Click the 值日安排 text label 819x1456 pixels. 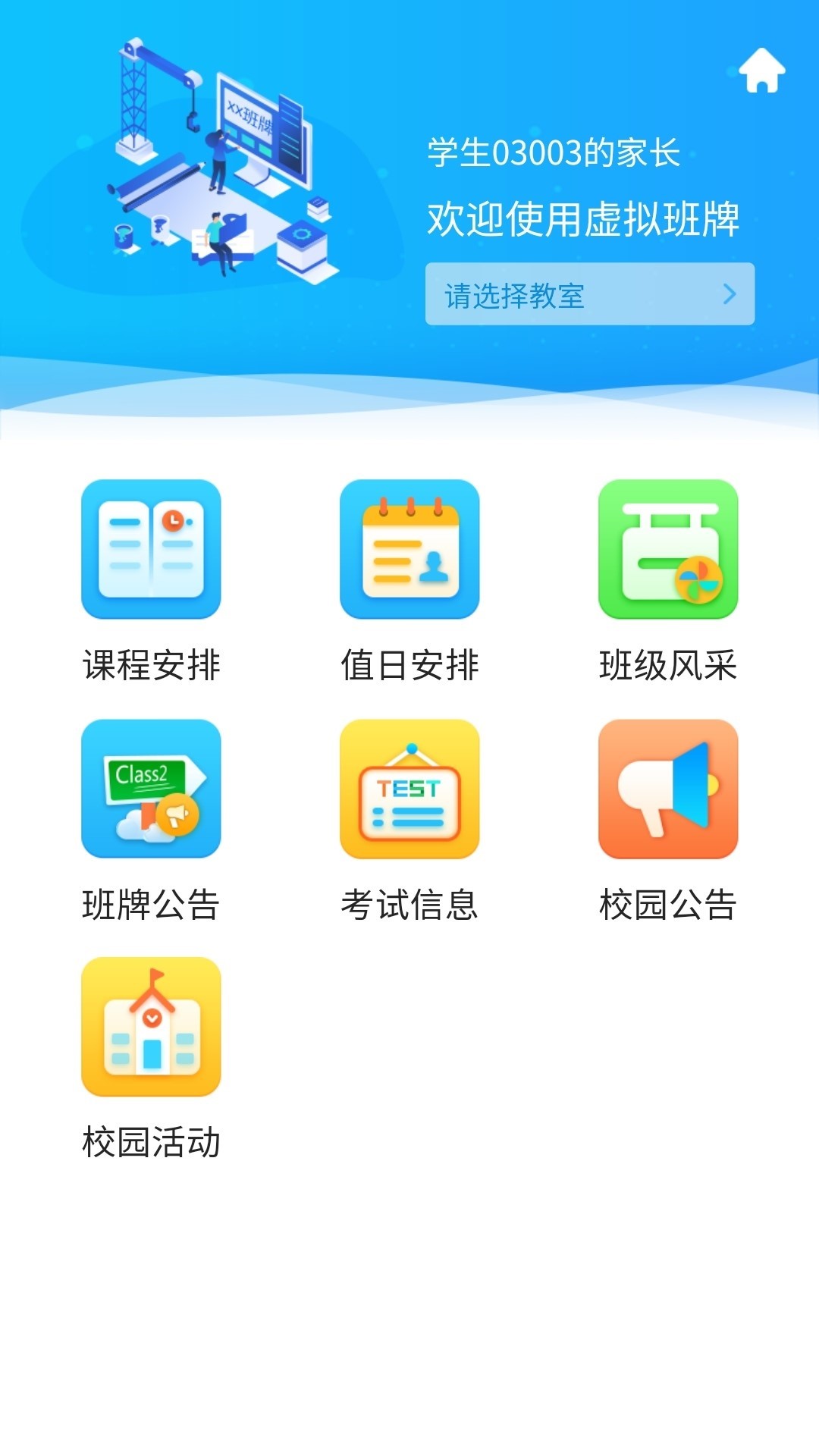tap(409, 666)
